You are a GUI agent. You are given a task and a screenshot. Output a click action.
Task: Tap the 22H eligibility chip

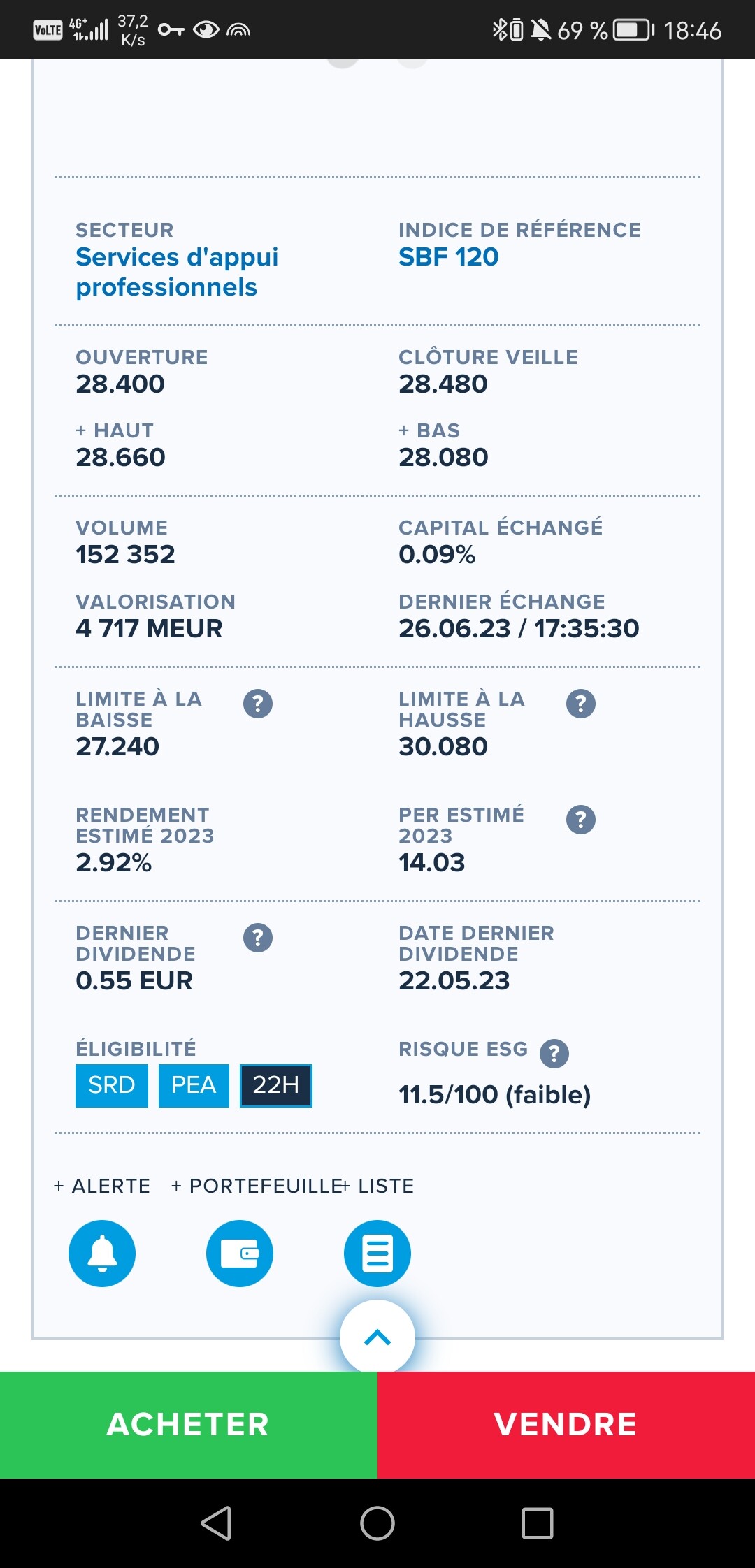[276, 1086]
